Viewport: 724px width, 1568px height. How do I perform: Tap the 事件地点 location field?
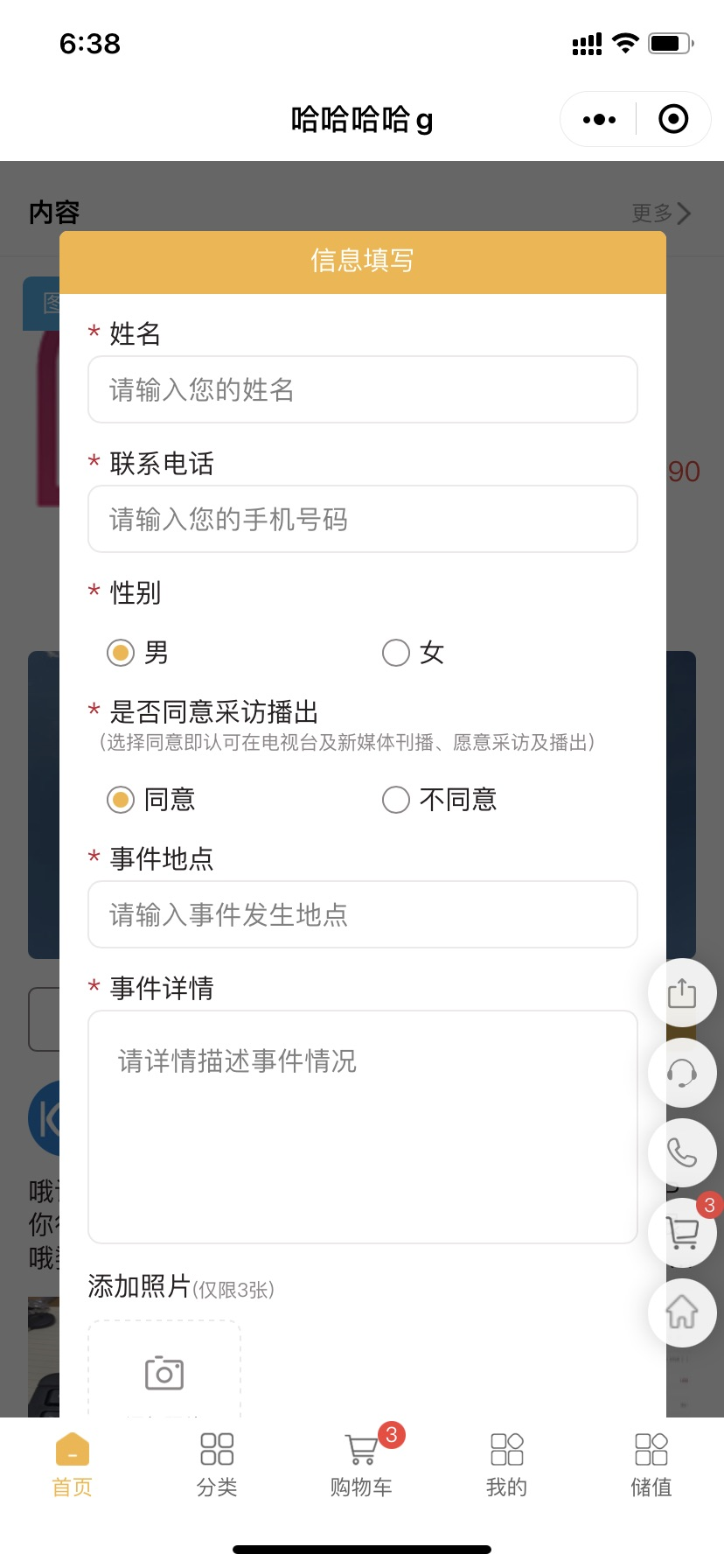(x=362, y=914)
